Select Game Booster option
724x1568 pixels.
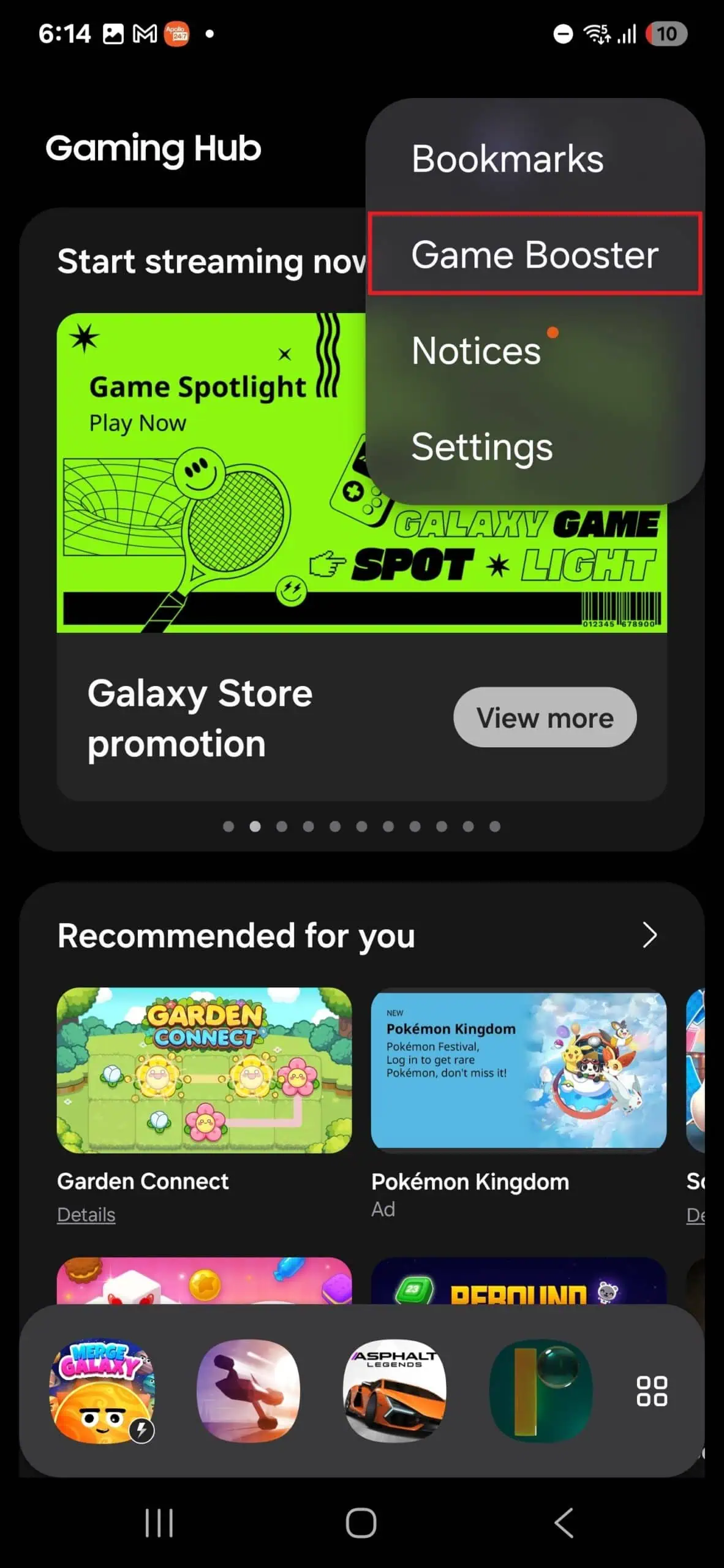click(x=535, y=255)
